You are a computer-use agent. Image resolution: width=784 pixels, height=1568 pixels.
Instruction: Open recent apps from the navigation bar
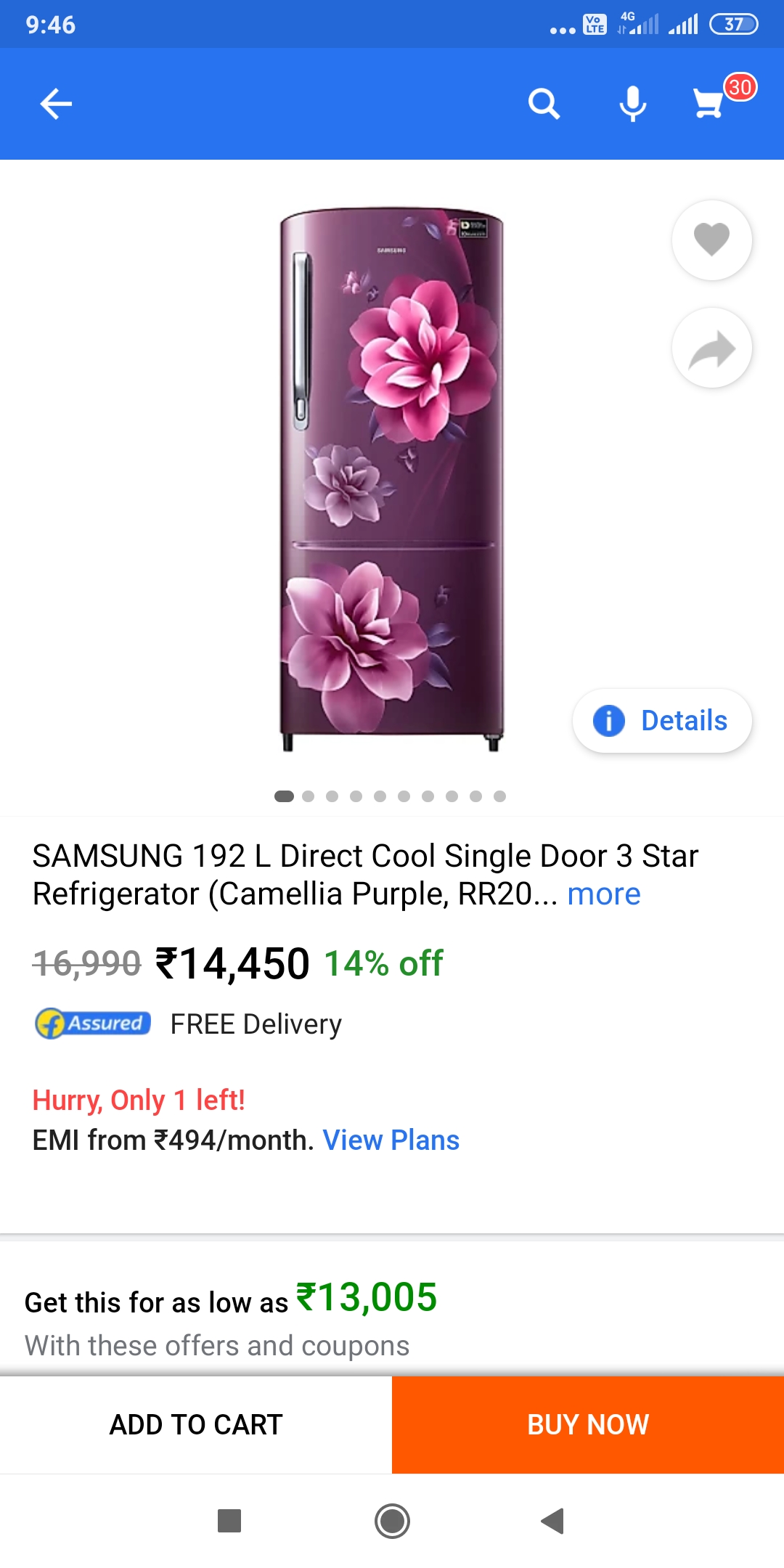229,1521
